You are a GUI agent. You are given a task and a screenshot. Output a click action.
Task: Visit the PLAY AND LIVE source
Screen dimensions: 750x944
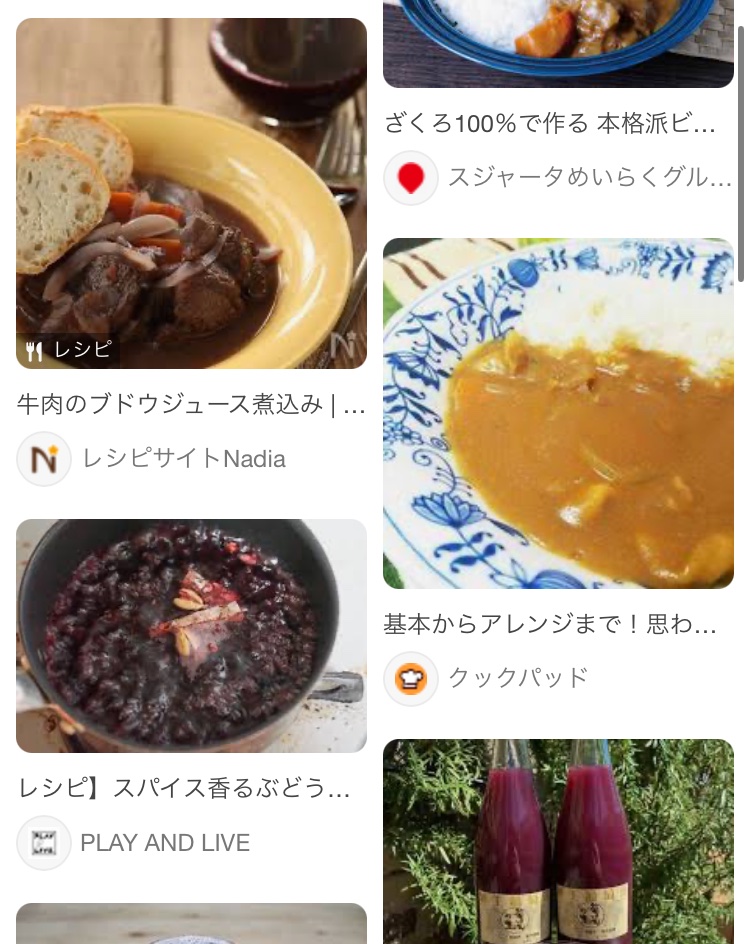[164, 843]
